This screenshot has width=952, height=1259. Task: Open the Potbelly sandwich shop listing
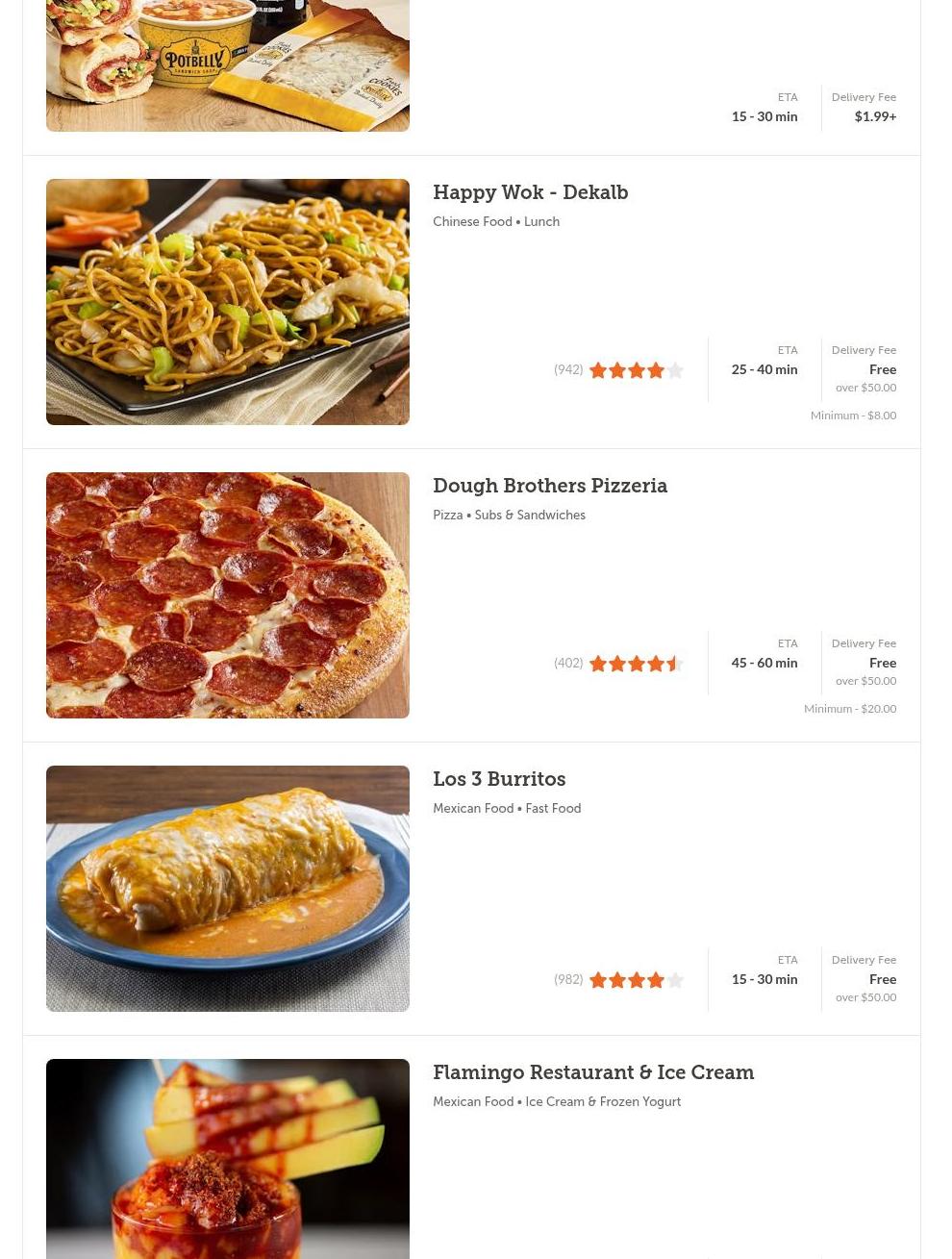click(x=228, y=65)
